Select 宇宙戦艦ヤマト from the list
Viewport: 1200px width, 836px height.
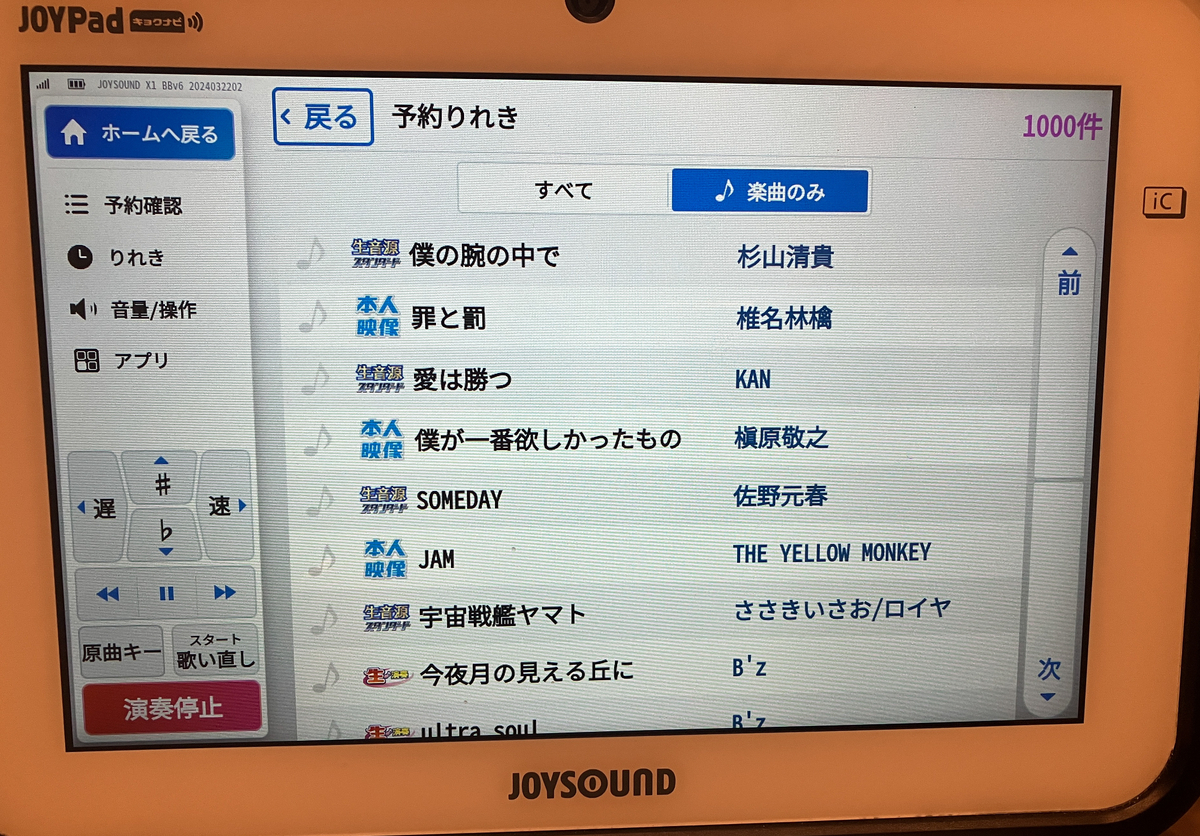coord(660,613)
